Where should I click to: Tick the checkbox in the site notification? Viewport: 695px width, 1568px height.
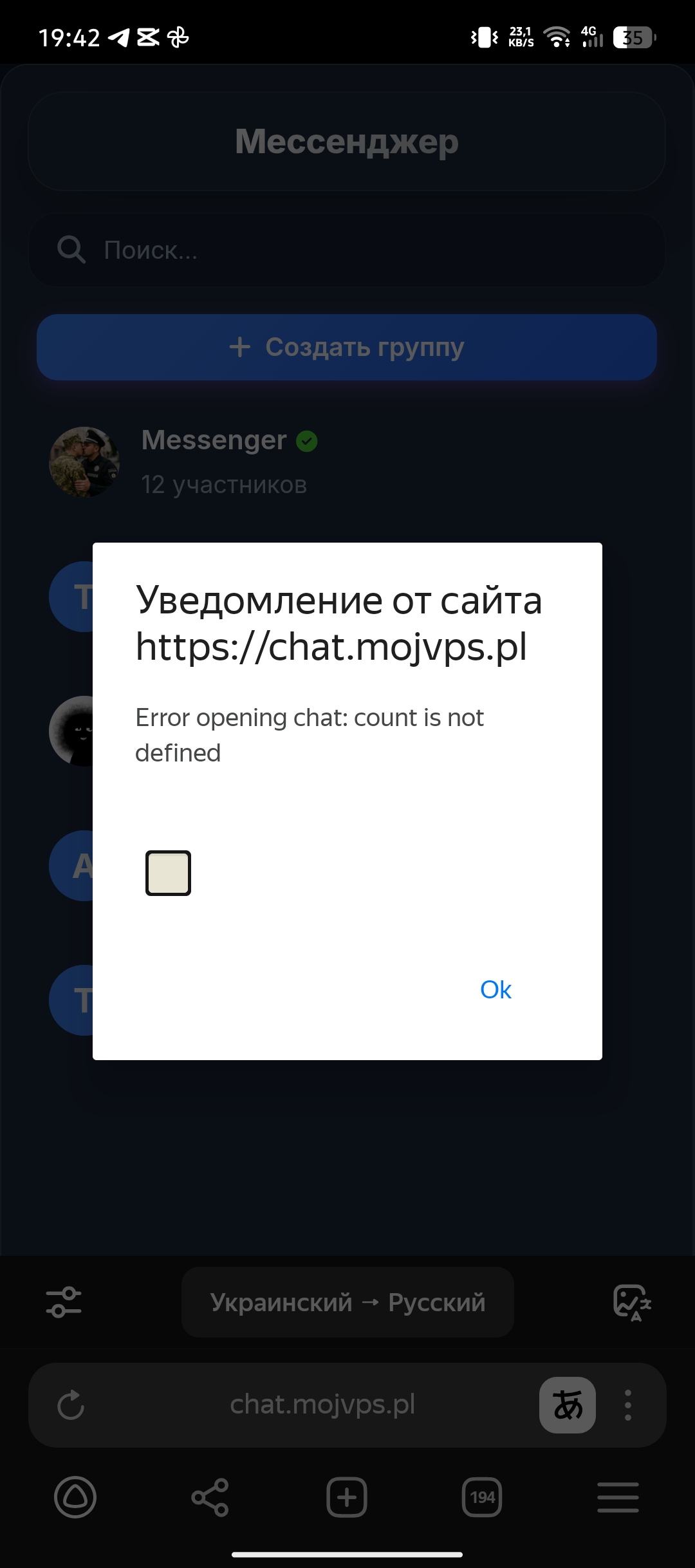[168, 873]
